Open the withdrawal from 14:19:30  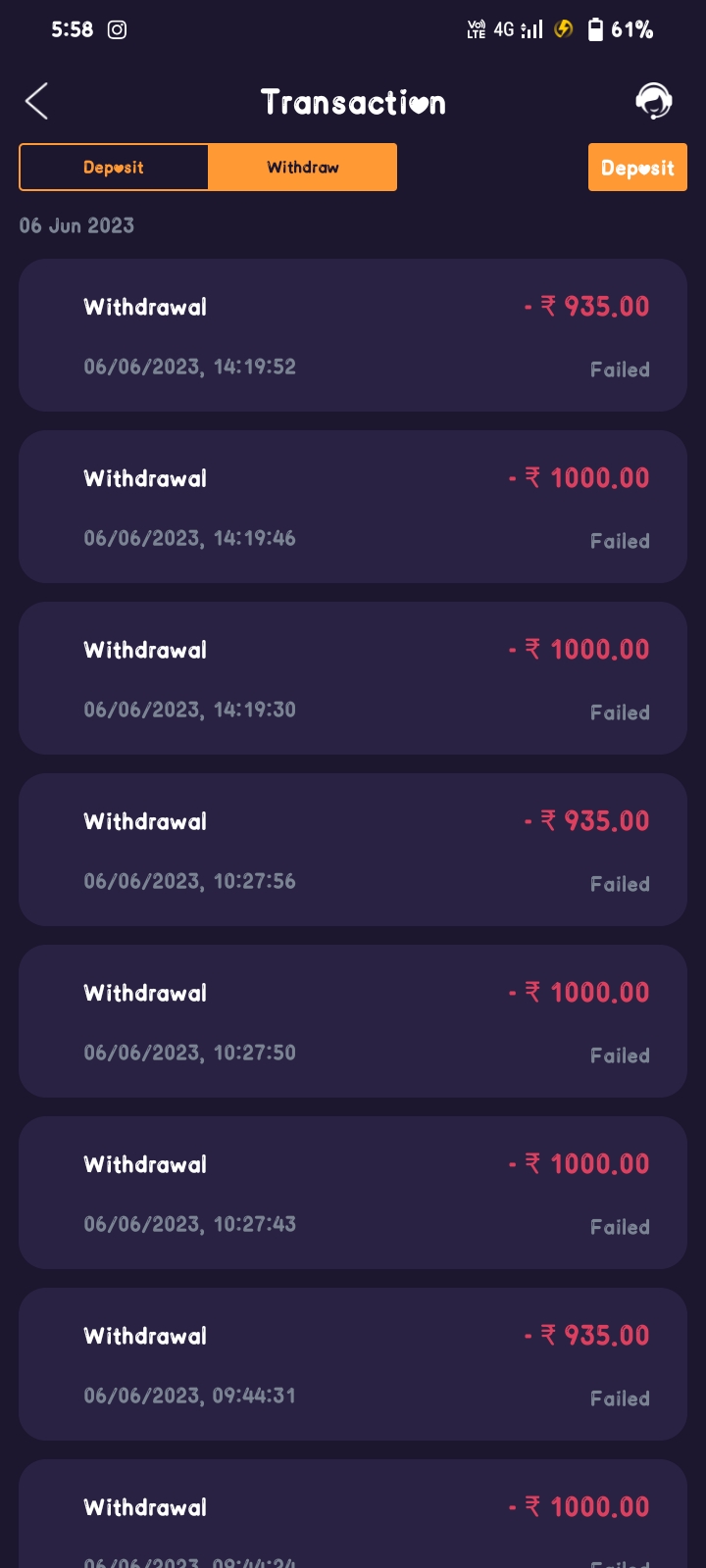pyautogui.click(x=353, y=678)
